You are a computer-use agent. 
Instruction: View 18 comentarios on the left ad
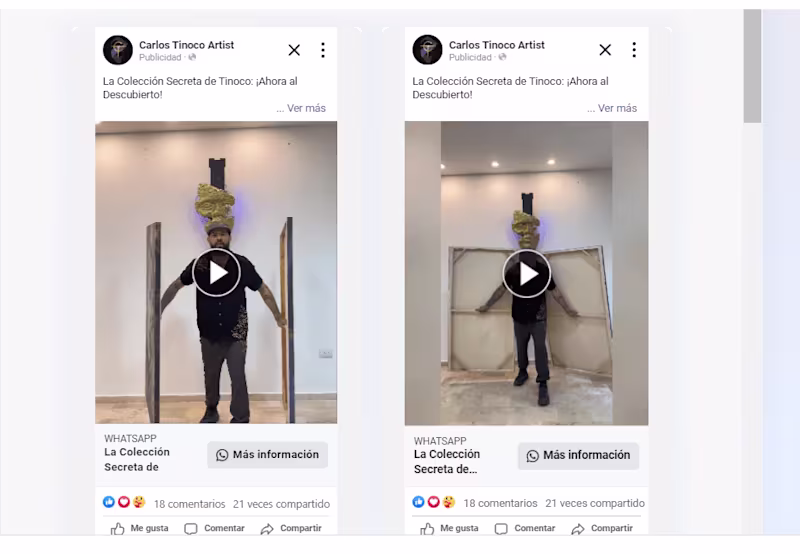pos(188,504)
